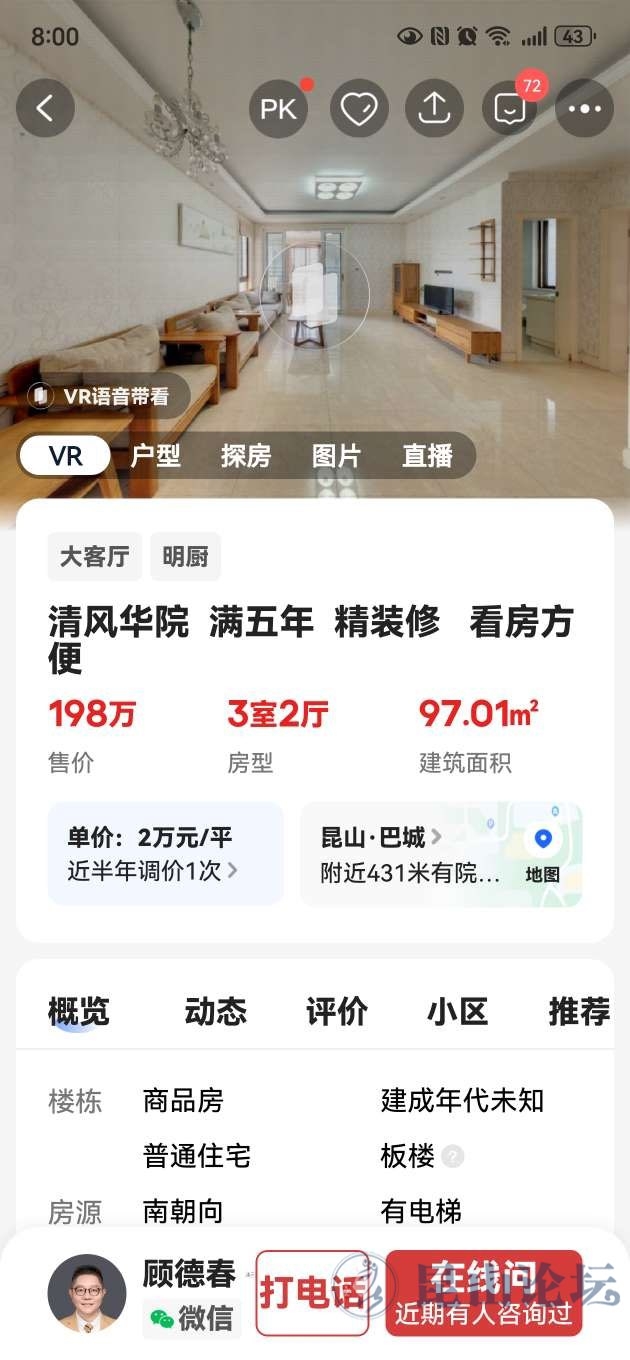
Task: Open the 直播 live tab
Action: click(x=427, y=456)
